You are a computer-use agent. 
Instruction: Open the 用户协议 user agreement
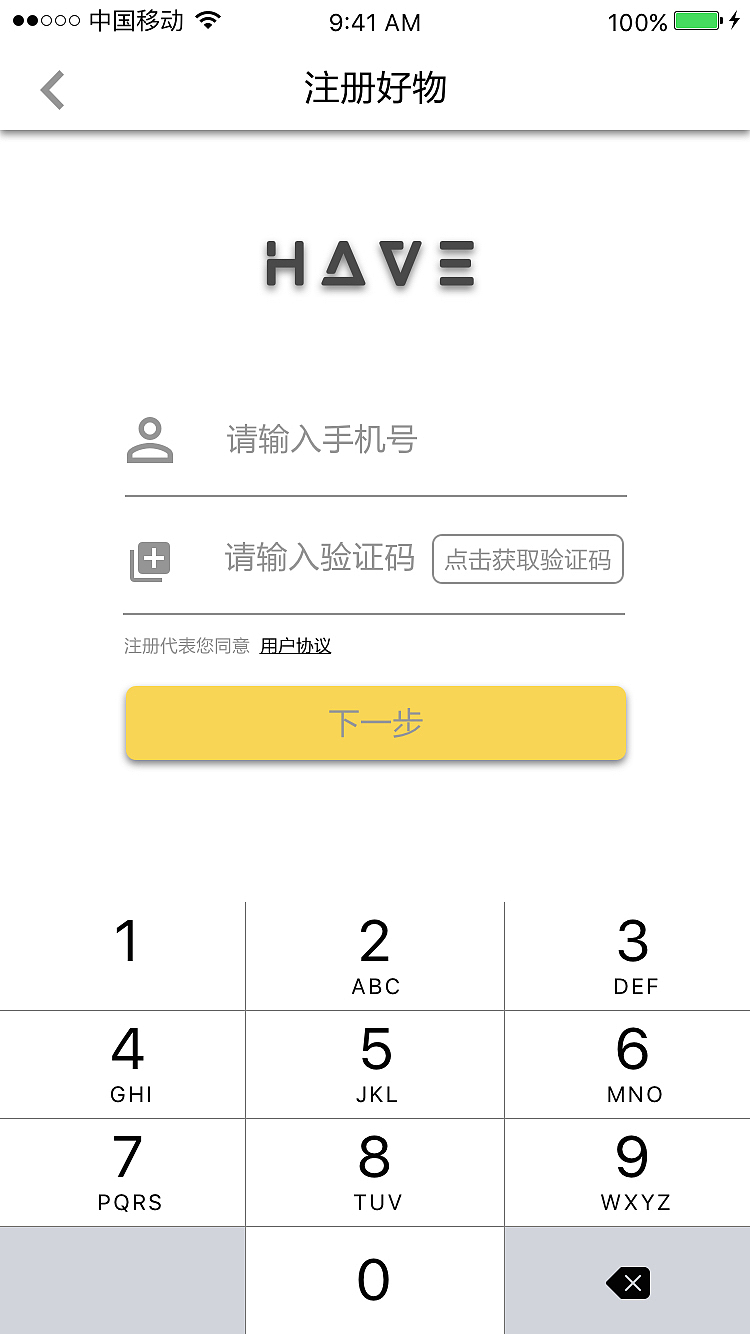click(295, 645)
